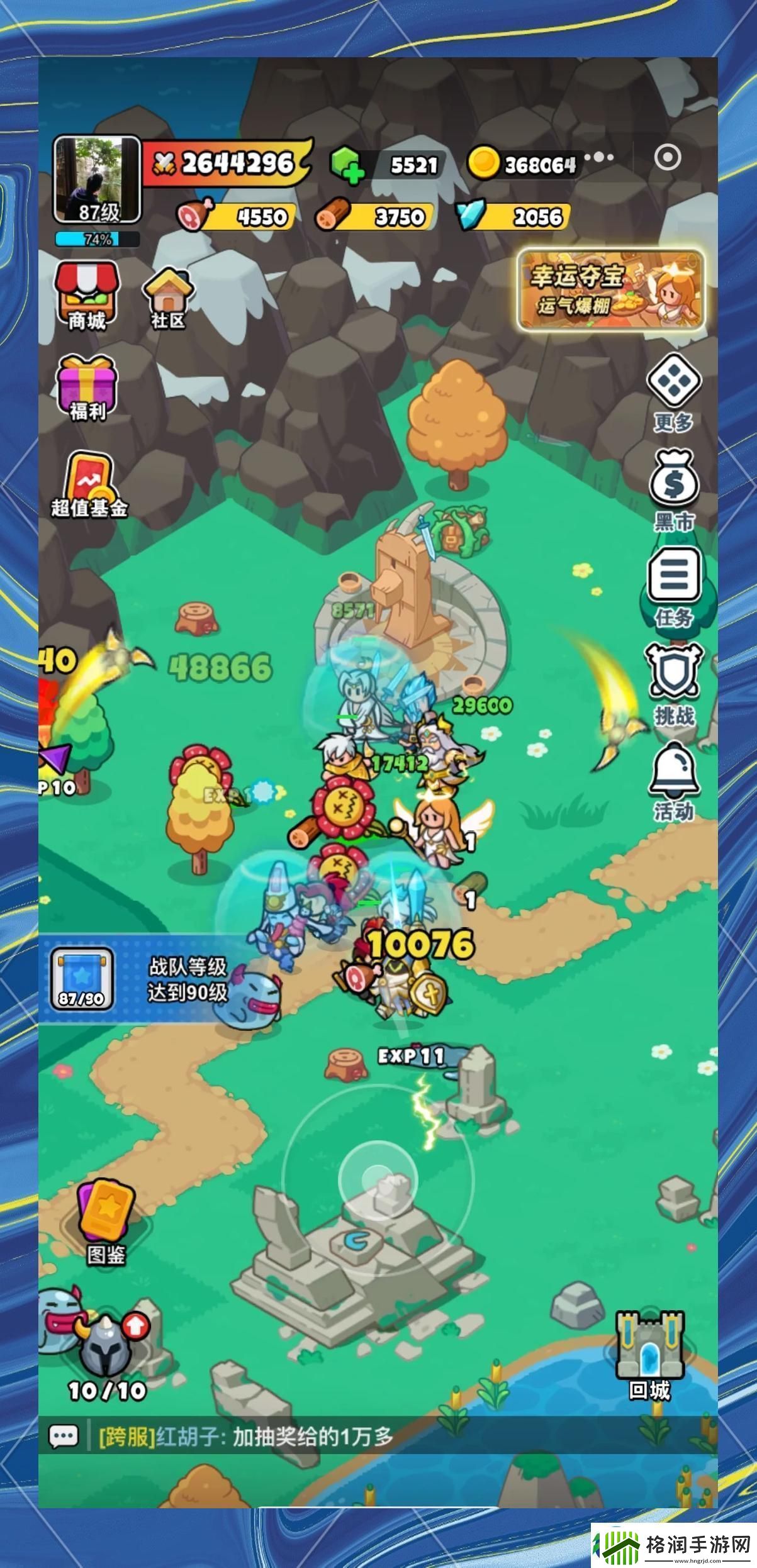The width and height of the screenshot is (757, 1568).
Task: Open the 福利 gift box
Action: pyautogui.click(x=87, y=387)
